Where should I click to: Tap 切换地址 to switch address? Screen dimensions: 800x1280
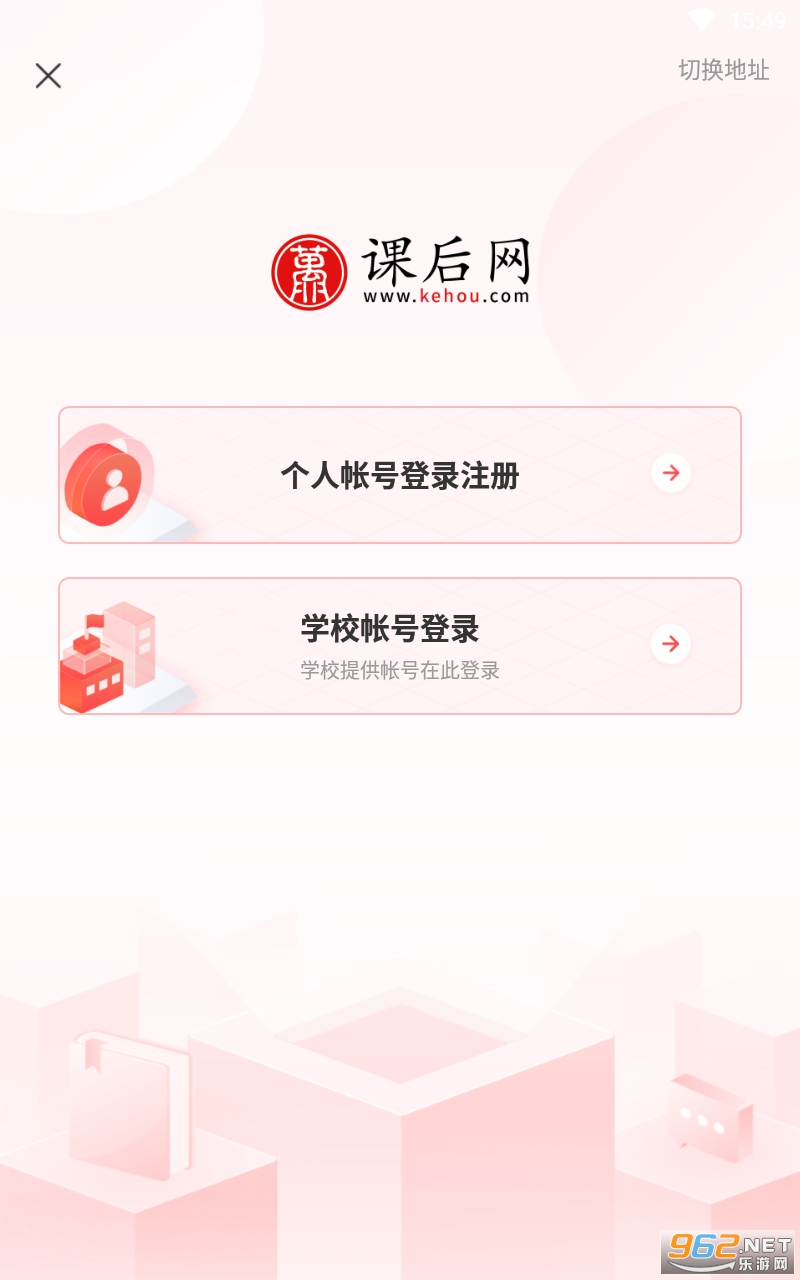723,70
